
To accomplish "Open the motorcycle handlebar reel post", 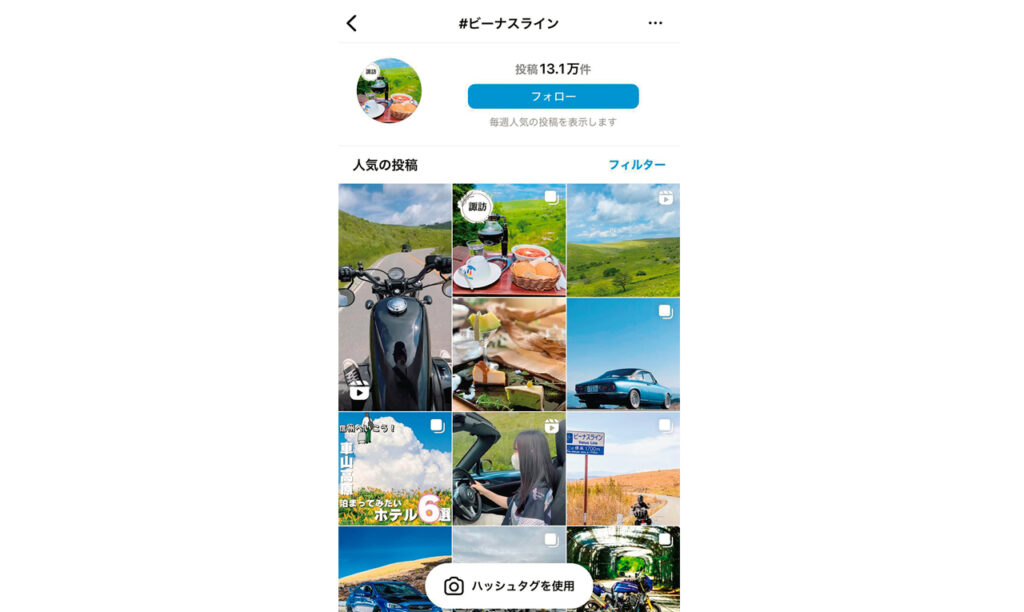I will pyautogui.click(x=394, y=297).
